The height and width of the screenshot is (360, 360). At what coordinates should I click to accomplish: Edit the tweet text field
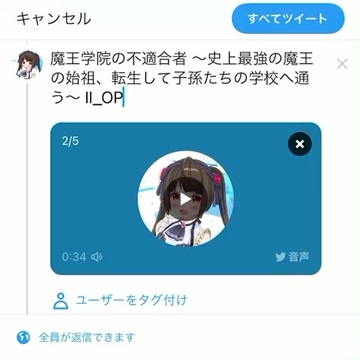tap(182, 79)
